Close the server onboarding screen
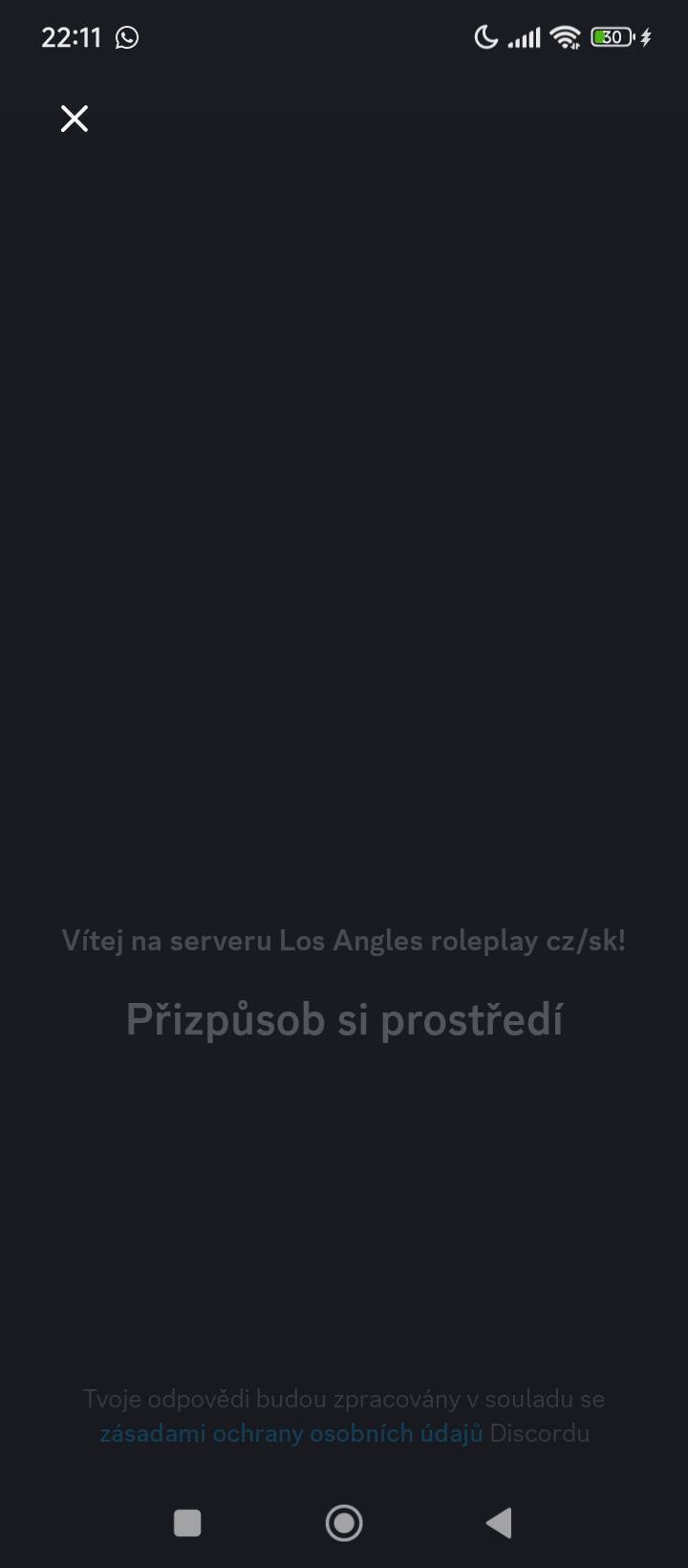This screenshot has width=688, height=1568. [75, 119]
